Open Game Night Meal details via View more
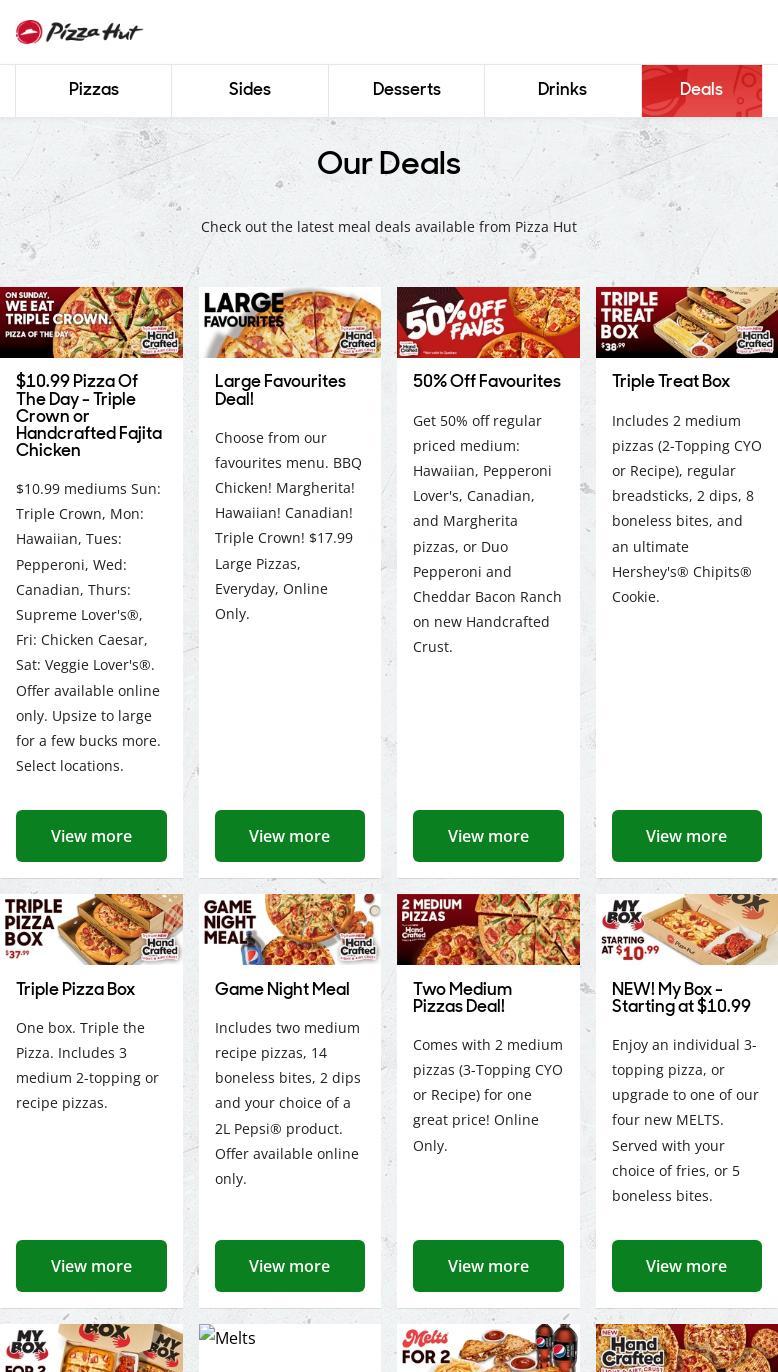778x1372 pixels. pyautogui.click(x=289, y=1266)
